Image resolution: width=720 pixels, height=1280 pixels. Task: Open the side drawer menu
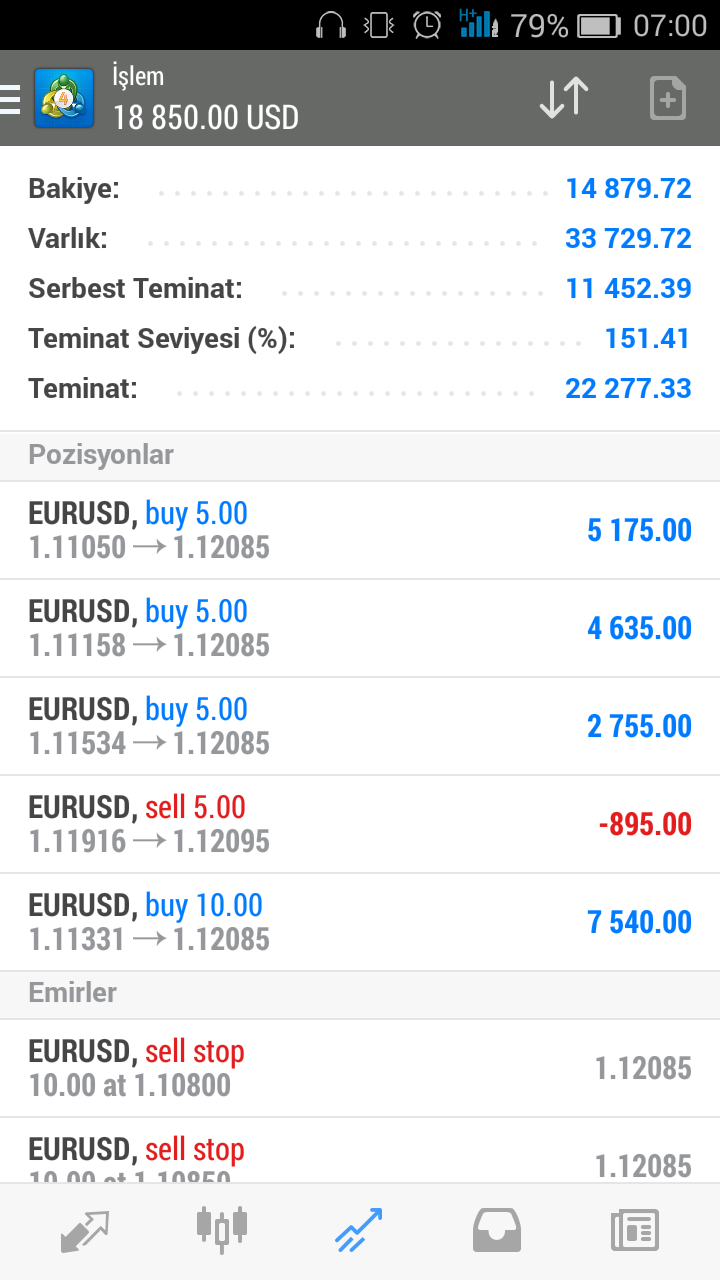coord(11,99)
